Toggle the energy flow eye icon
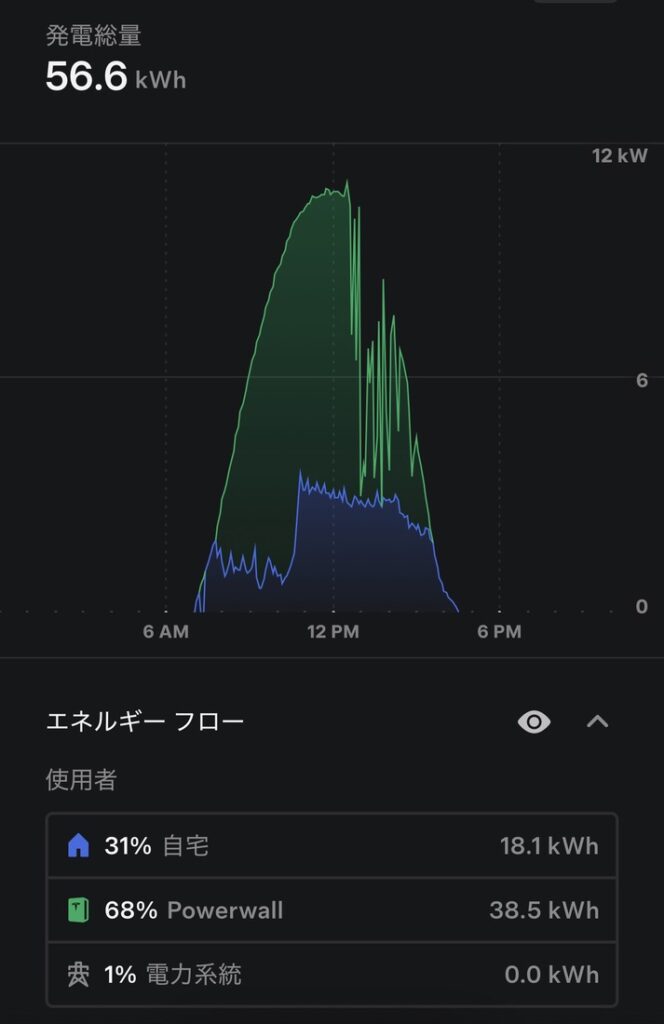This screenshot has width=664, height=1024. point(534,722)
